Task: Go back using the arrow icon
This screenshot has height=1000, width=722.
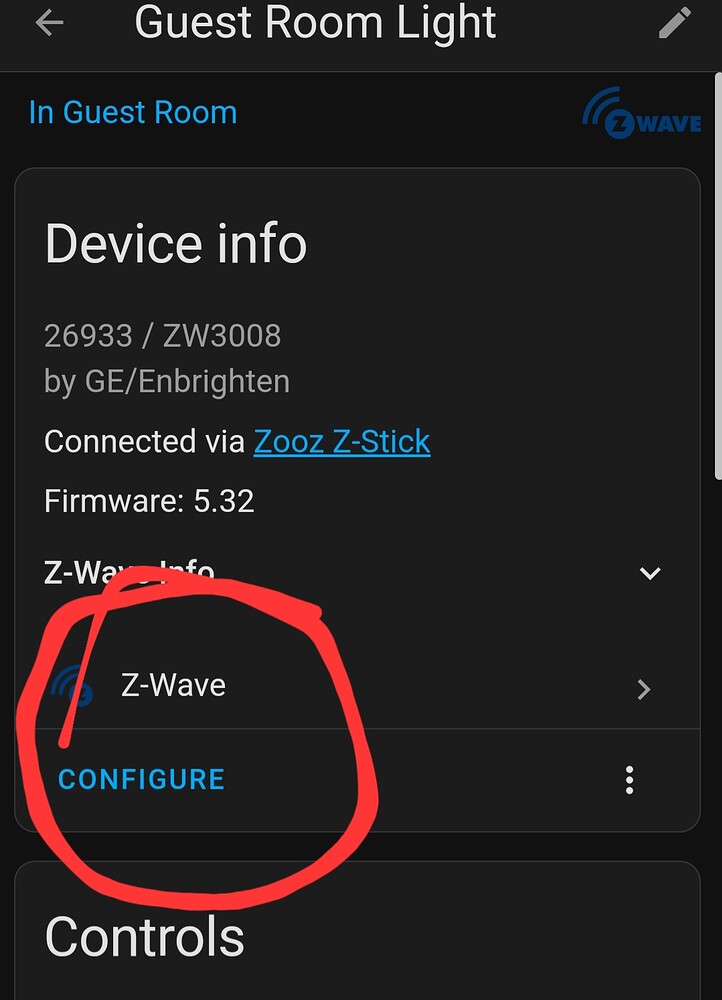Action: coord(49,24)
